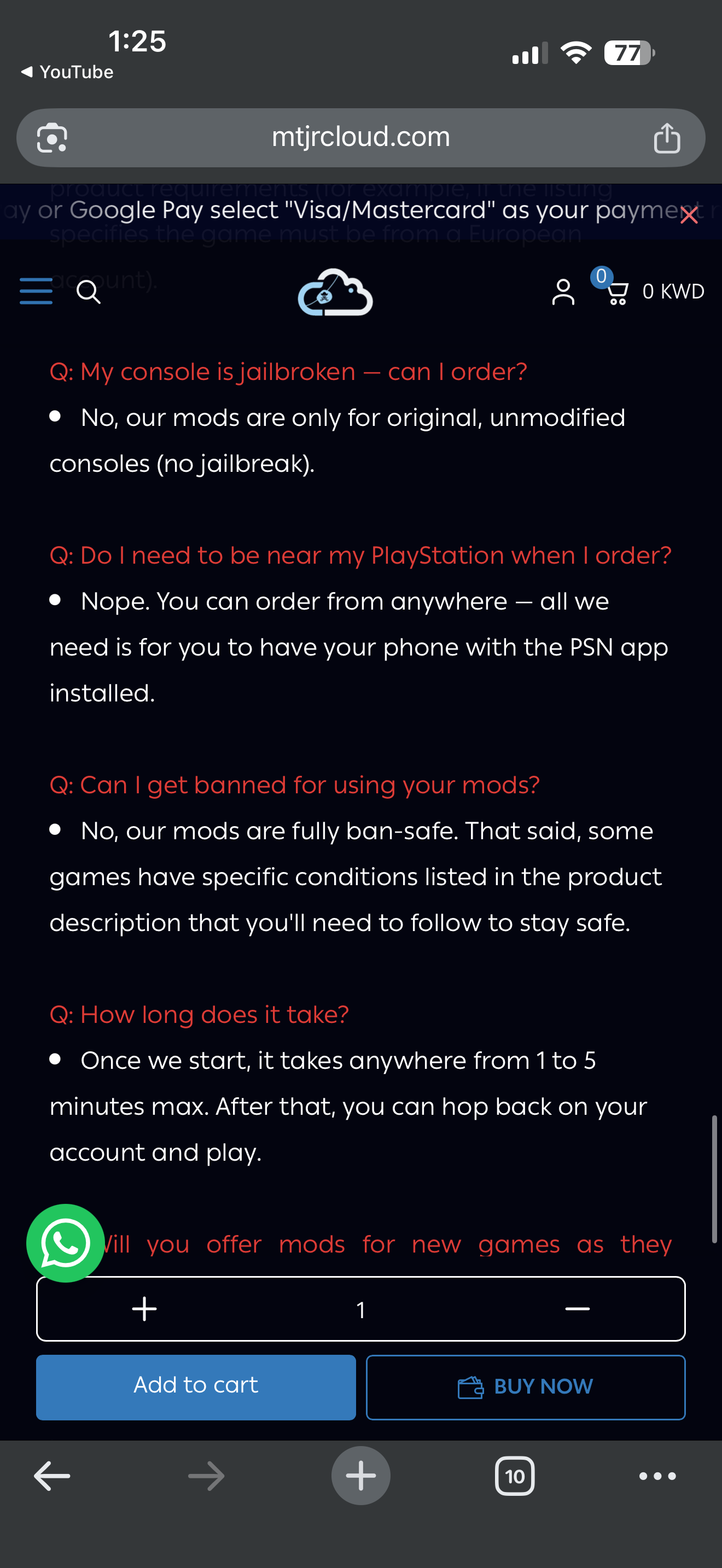
Task: Open the shopping cart
Action: click(x=618, y=292)
